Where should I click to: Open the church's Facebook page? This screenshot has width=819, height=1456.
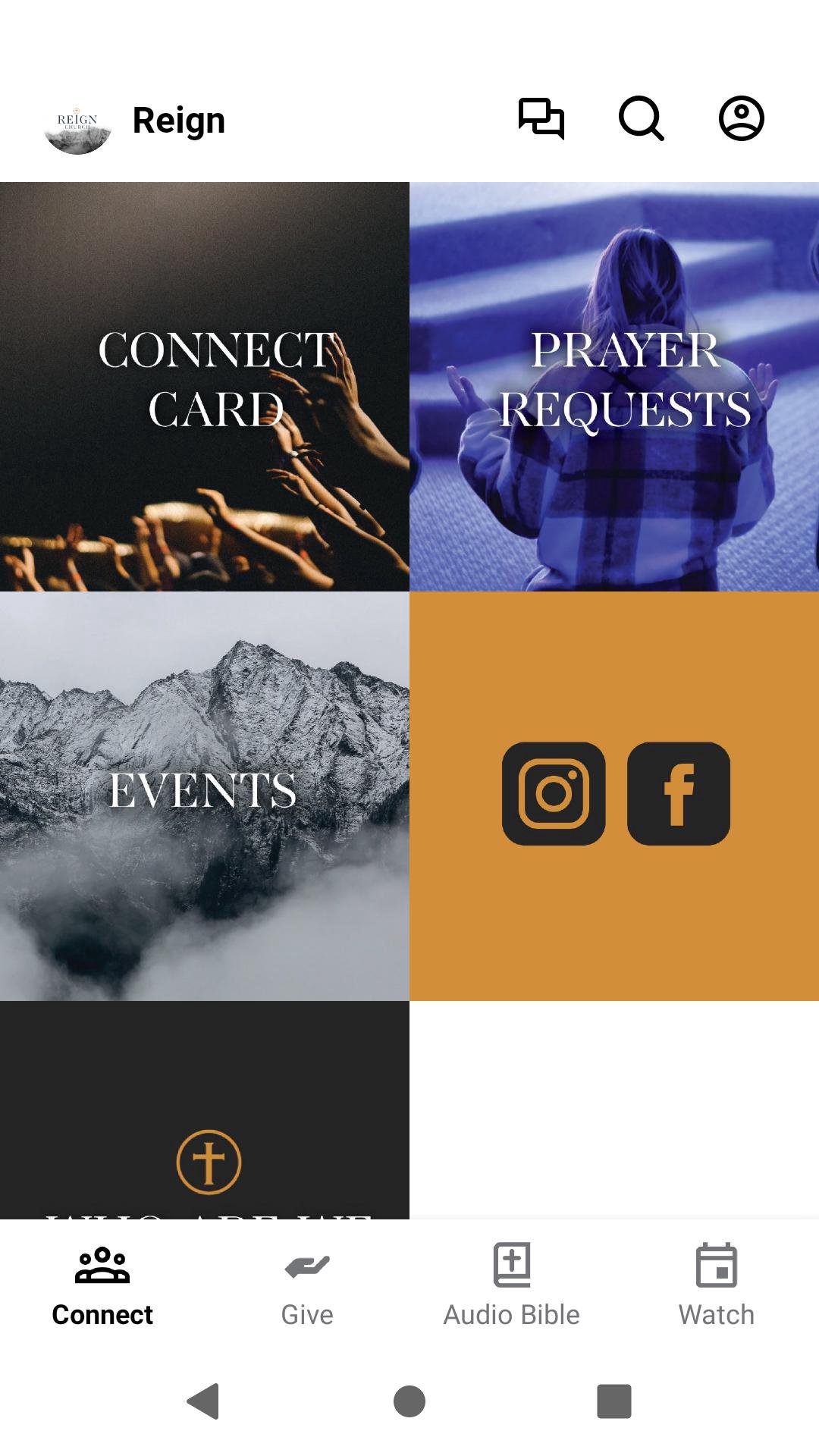tap(679, 793)
